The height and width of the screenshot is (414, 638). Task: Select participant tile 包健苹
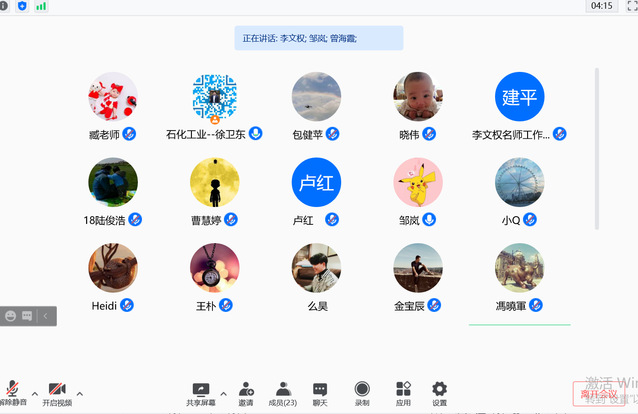pos(316,97)
